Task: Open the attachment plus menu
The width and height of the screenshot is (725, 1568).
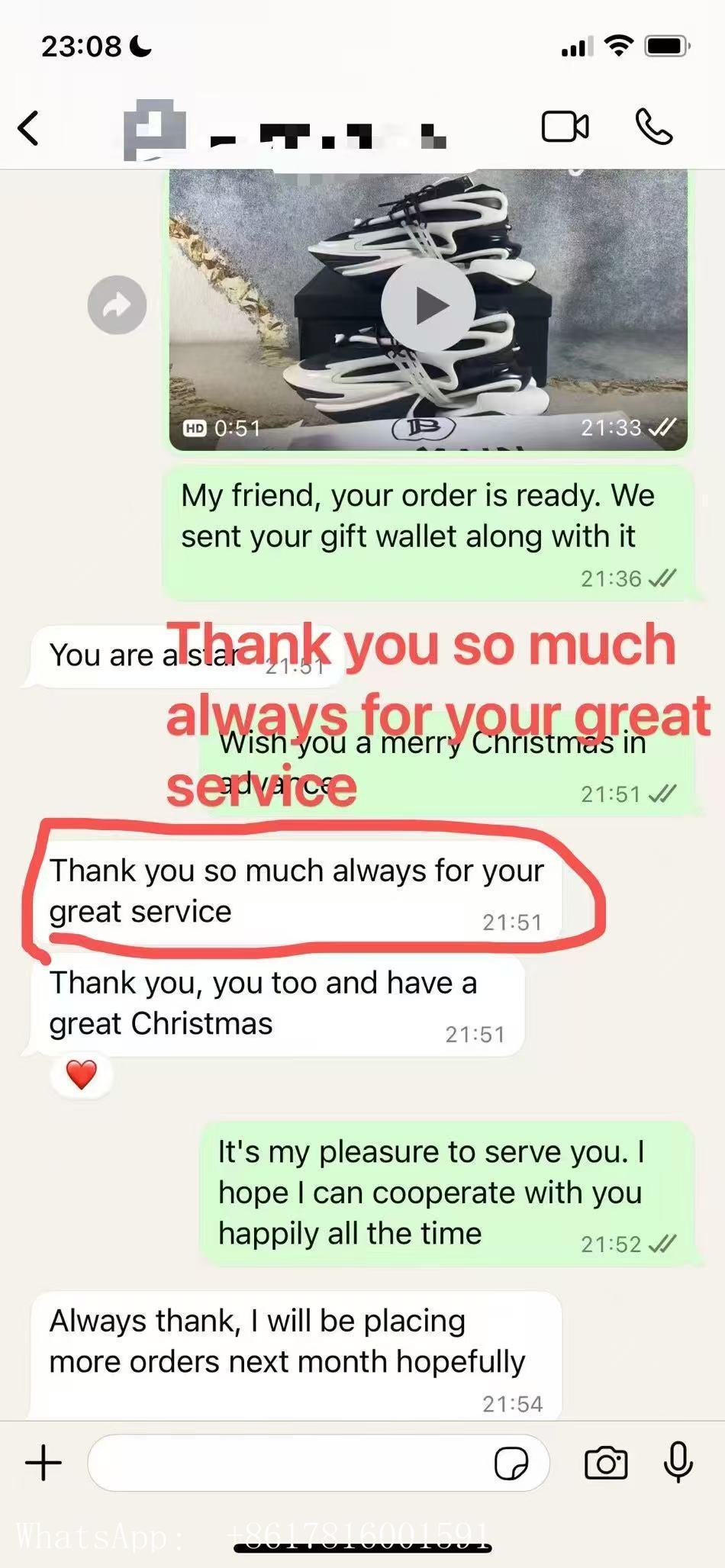Action: click(x=43, y=1463)
